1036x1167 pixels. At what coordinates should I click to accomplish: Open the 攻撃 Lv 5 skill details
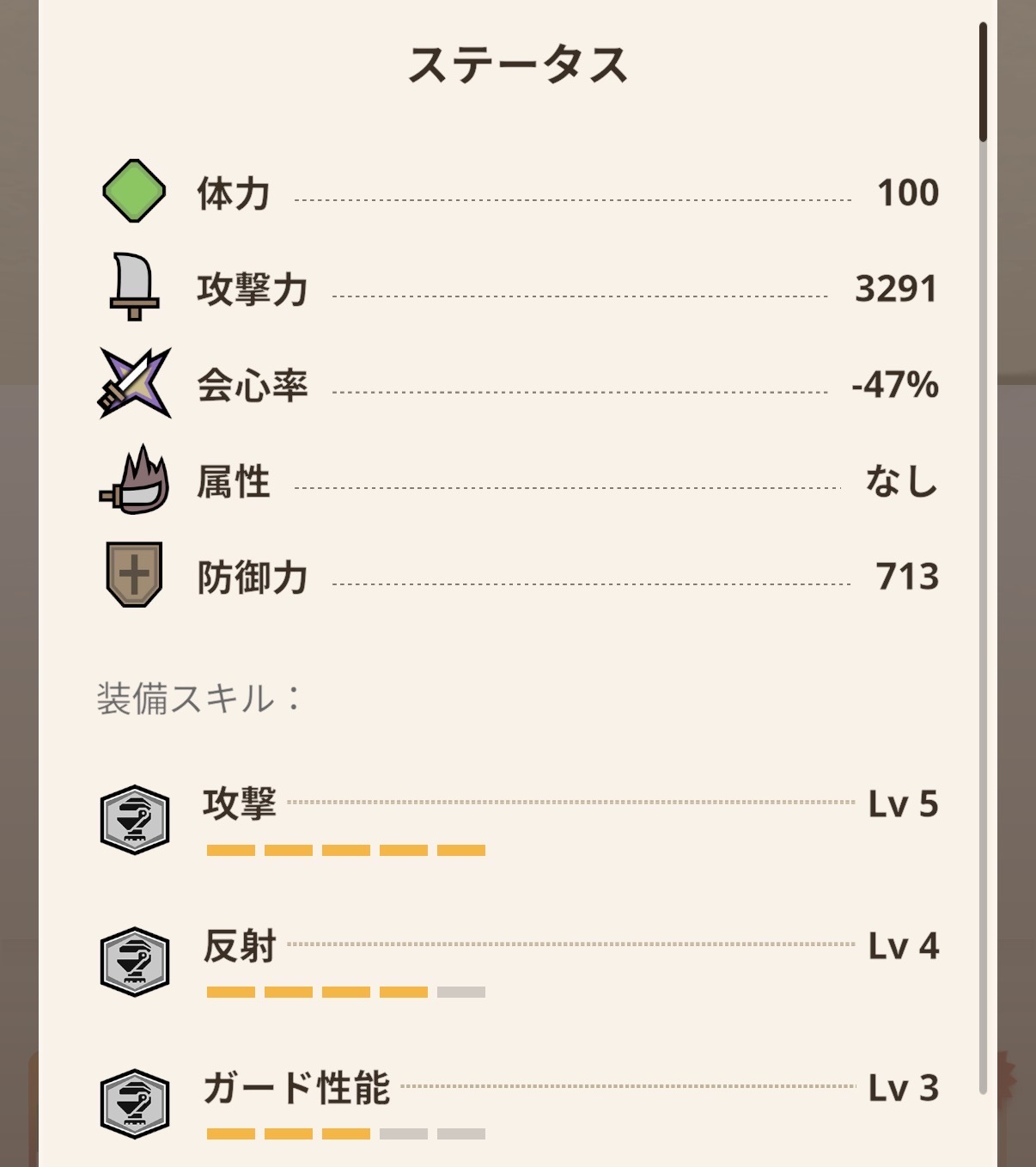(x=518, y=818)
